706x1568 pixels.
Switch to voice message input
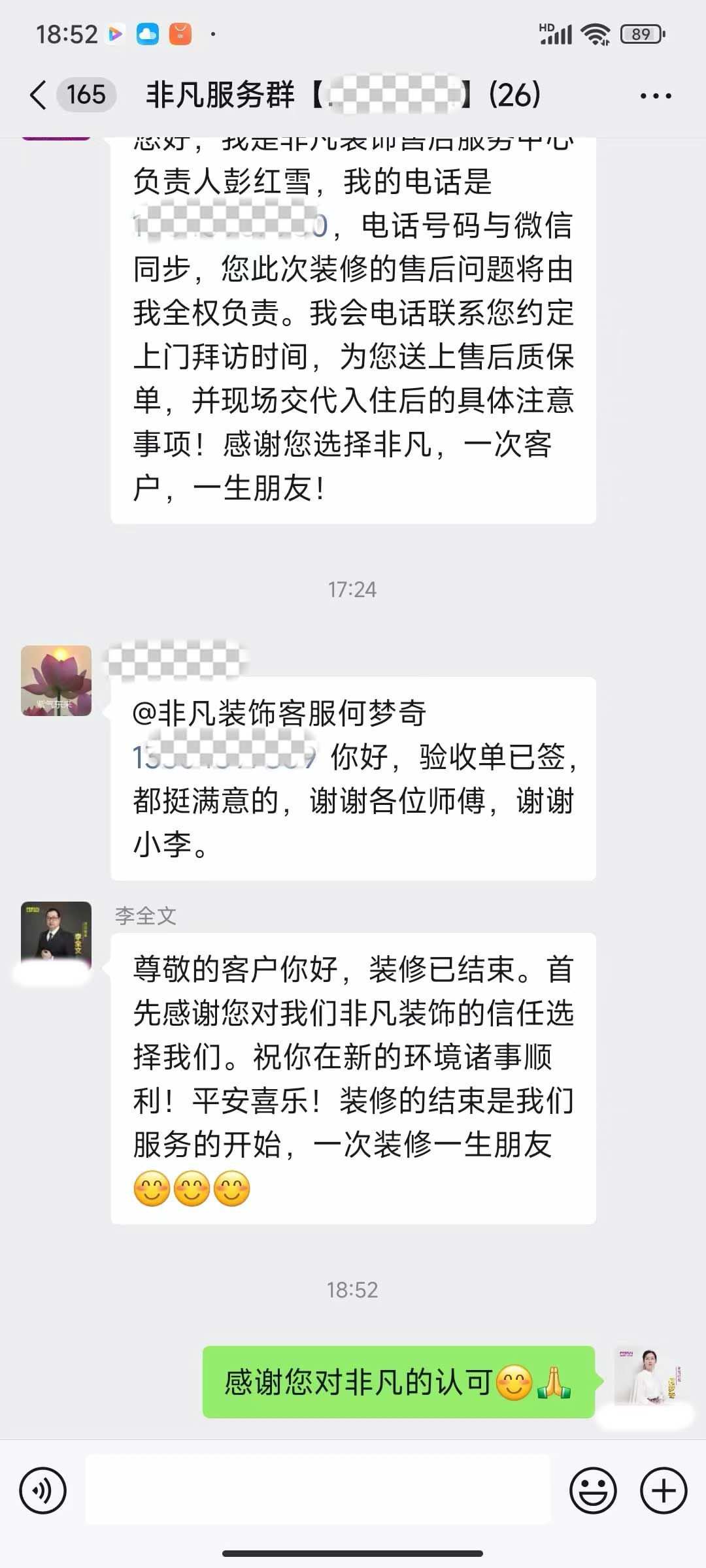tap(43, 1491)
